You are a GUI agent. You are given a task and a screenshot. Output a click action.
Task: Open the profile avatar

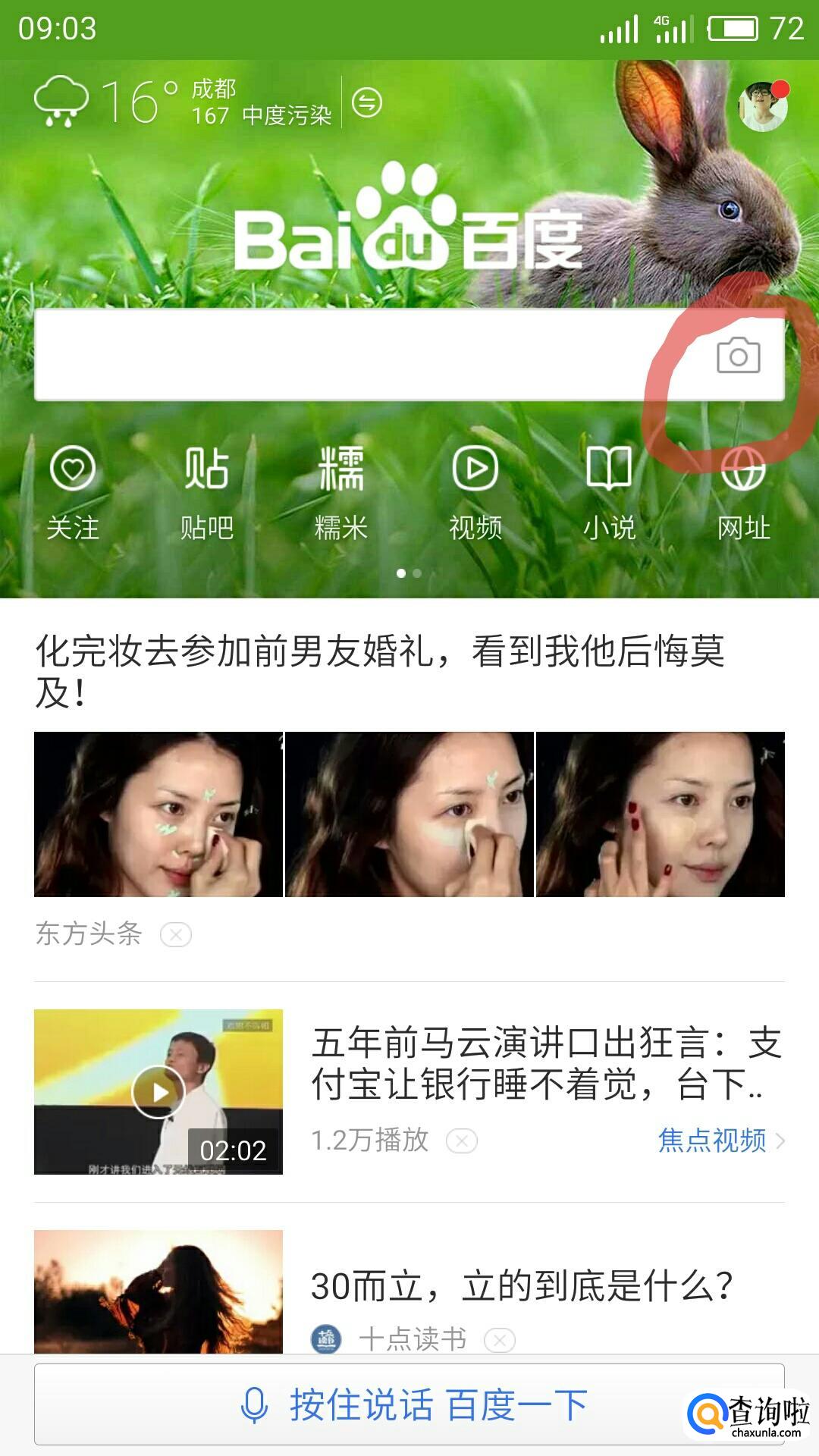[763, 105]
